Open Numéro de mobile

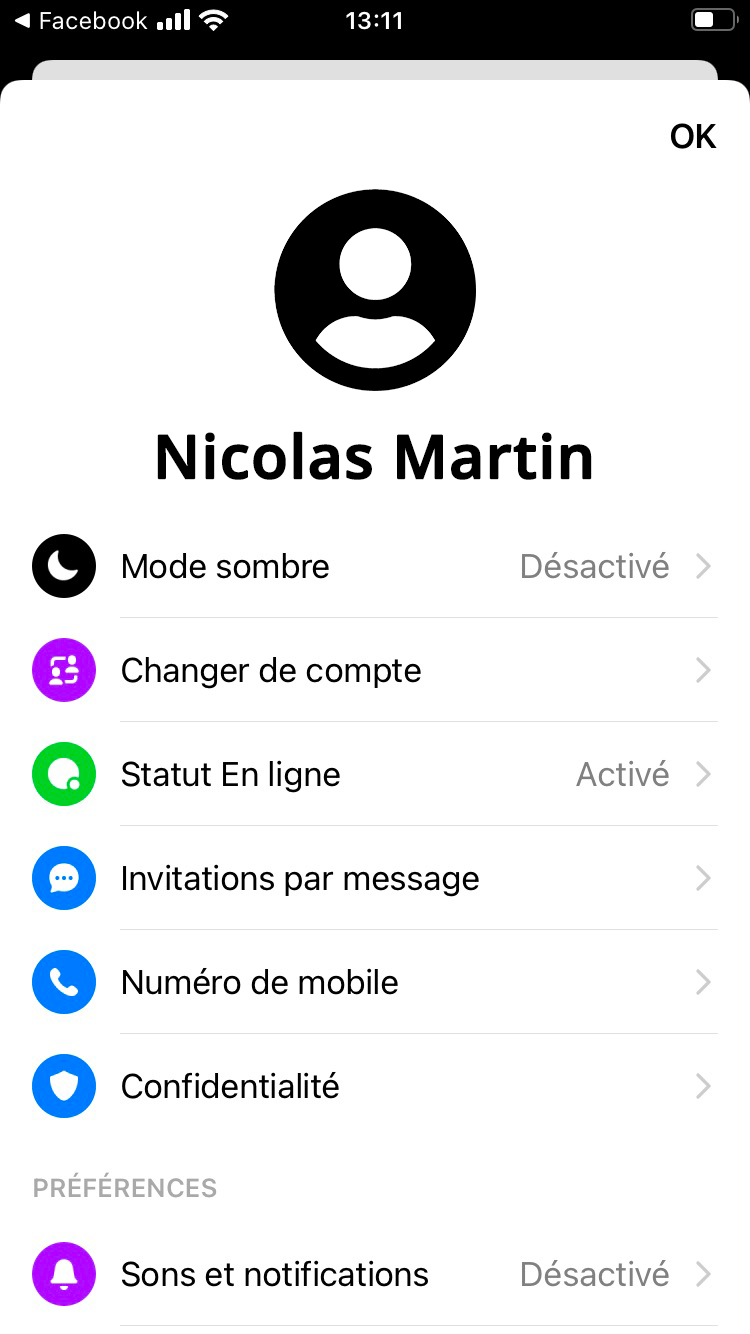pyautogui.click(x=374, y=982)
